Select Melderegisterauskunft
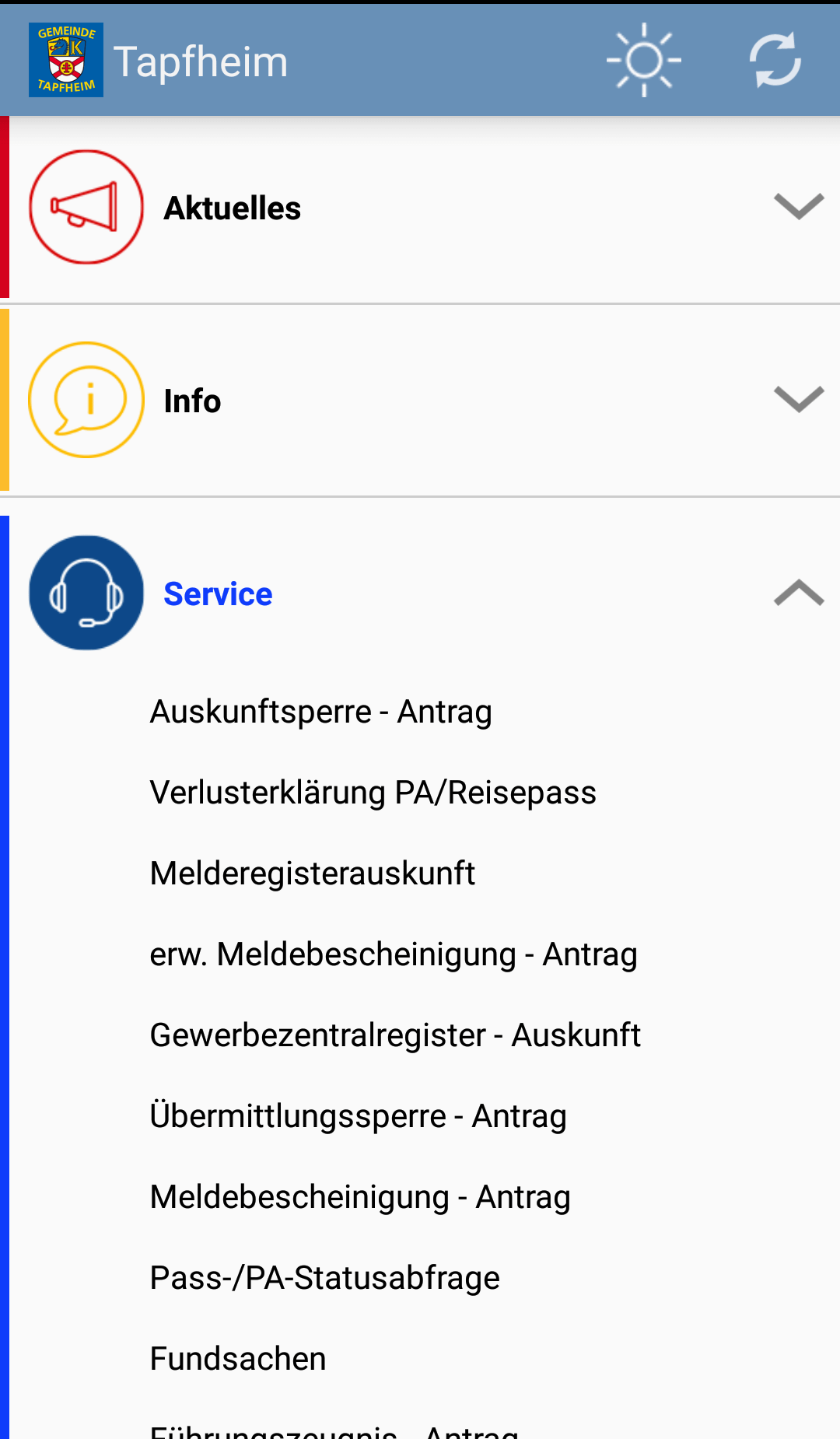Viewport: 840px width, 1439px height. pyautogui.click(x=312, y=874)
